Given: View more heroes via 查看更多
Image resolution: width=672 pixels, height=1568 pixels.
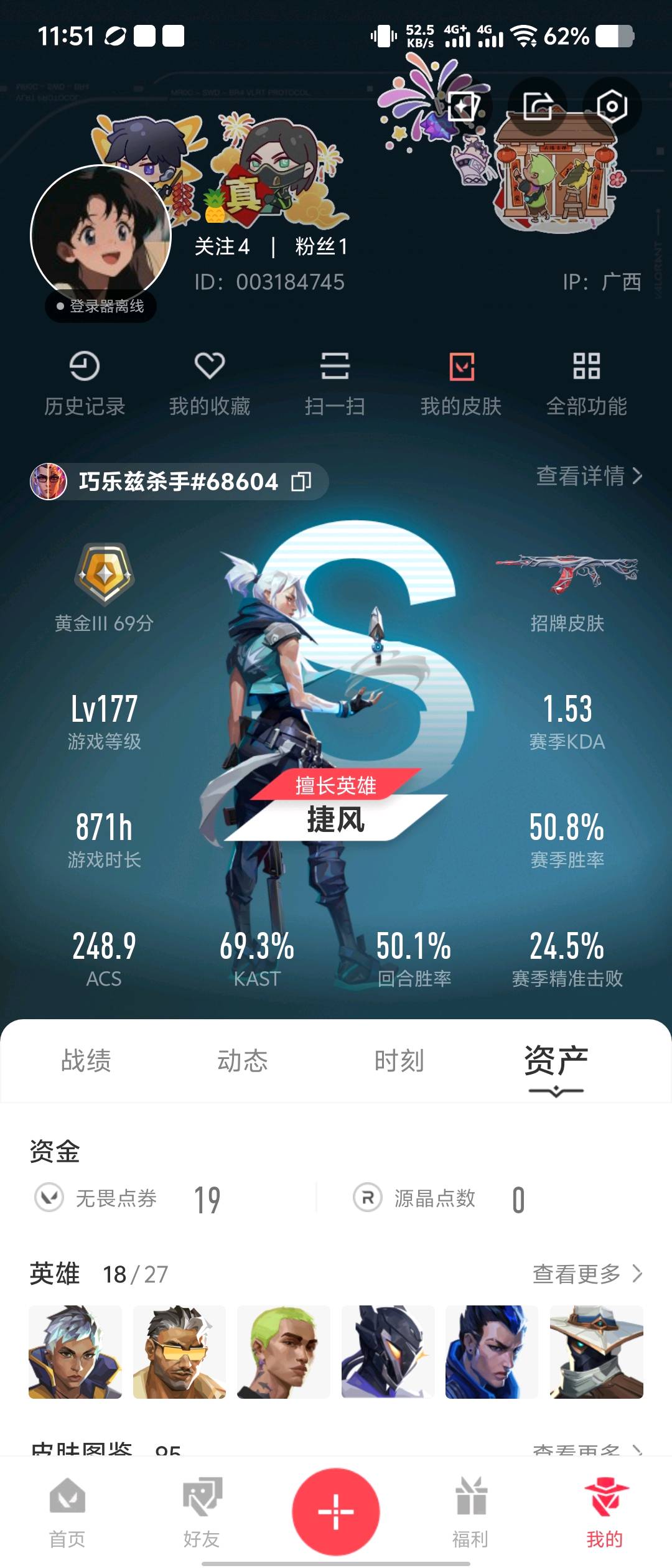Looking at the screenshot, I should [x=587, y=1274].
